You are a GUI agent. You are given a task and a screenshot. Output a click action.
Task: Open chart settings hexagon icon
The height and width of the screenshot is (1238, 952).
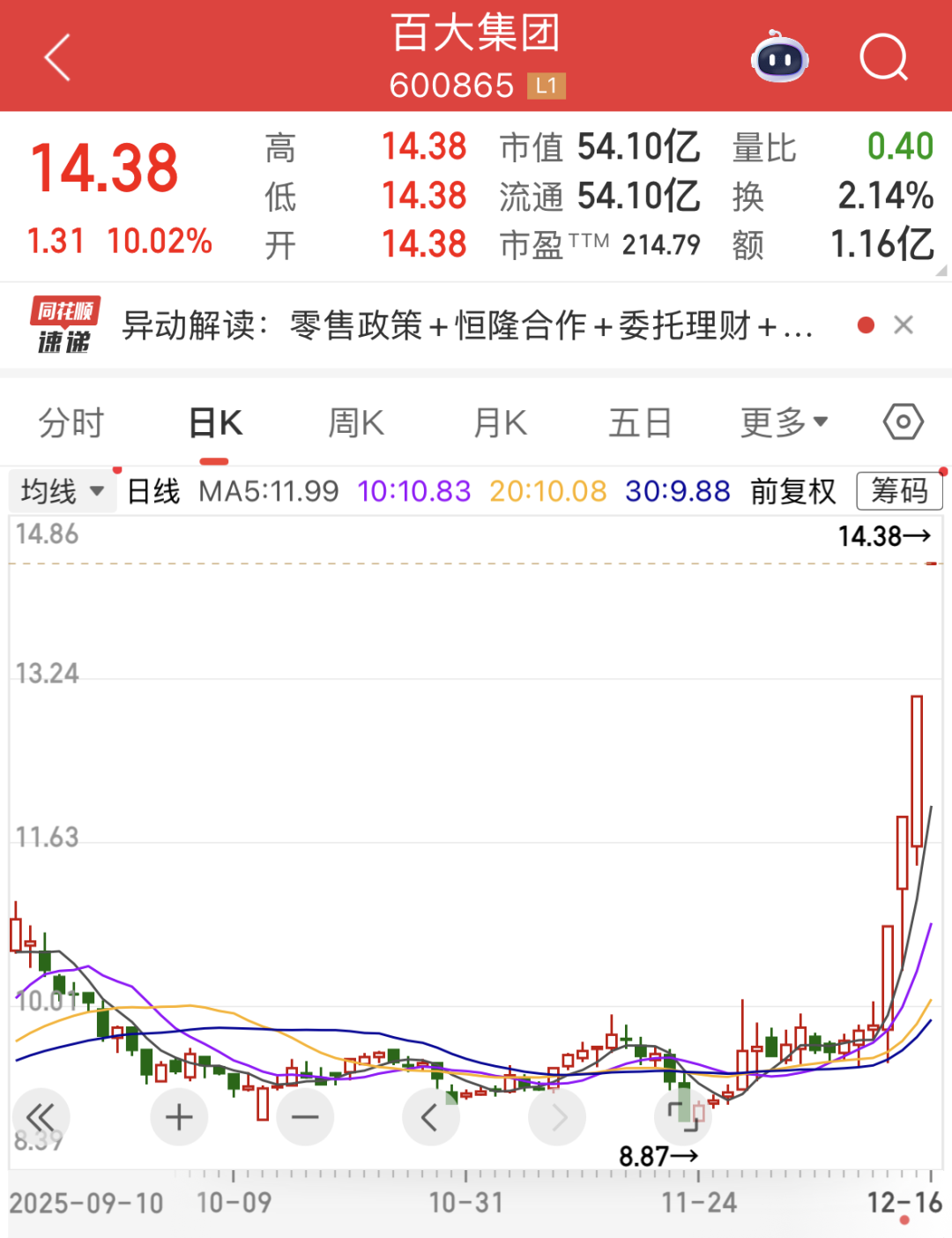[904, 422]
